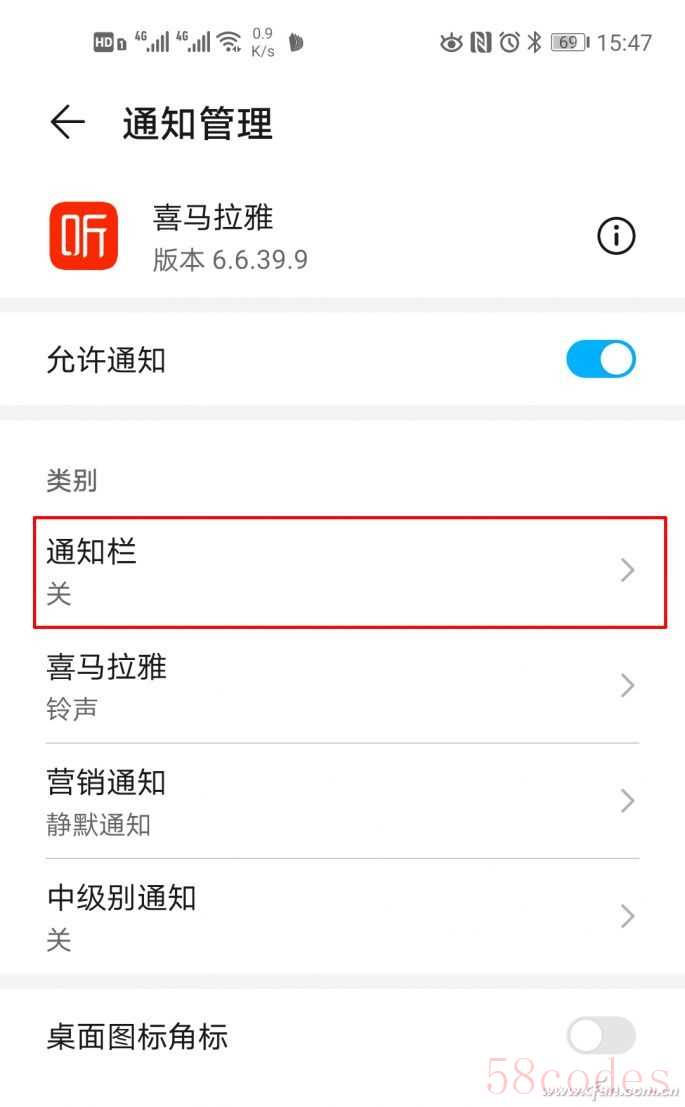The height and width of the screenshot is (1107, 685).
Task: Open the 中级别通知 category settings
Action: [x=342, y=916]
